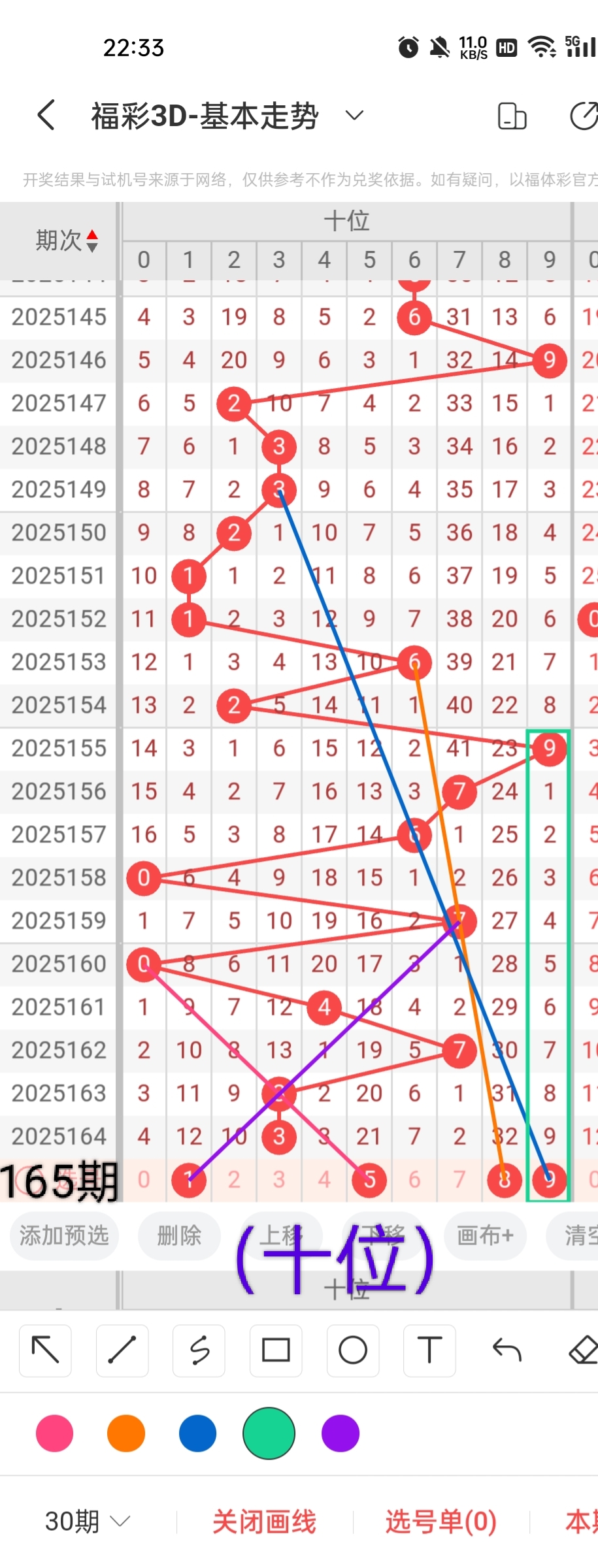The height and width of the screenshot is (1568, 598).
Task: Select the arrow drawing tool
Action: click(45, 1350)
